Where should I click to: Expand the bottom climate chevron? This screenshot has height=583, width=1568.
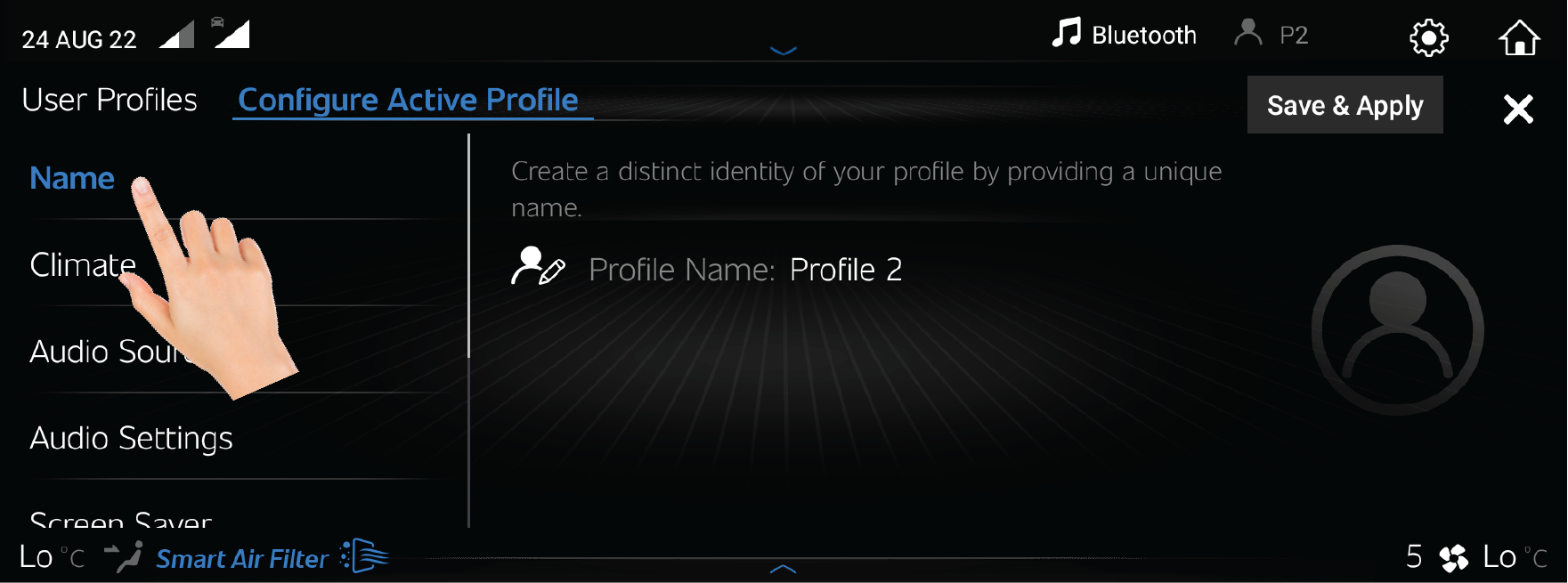click(783, 569)
